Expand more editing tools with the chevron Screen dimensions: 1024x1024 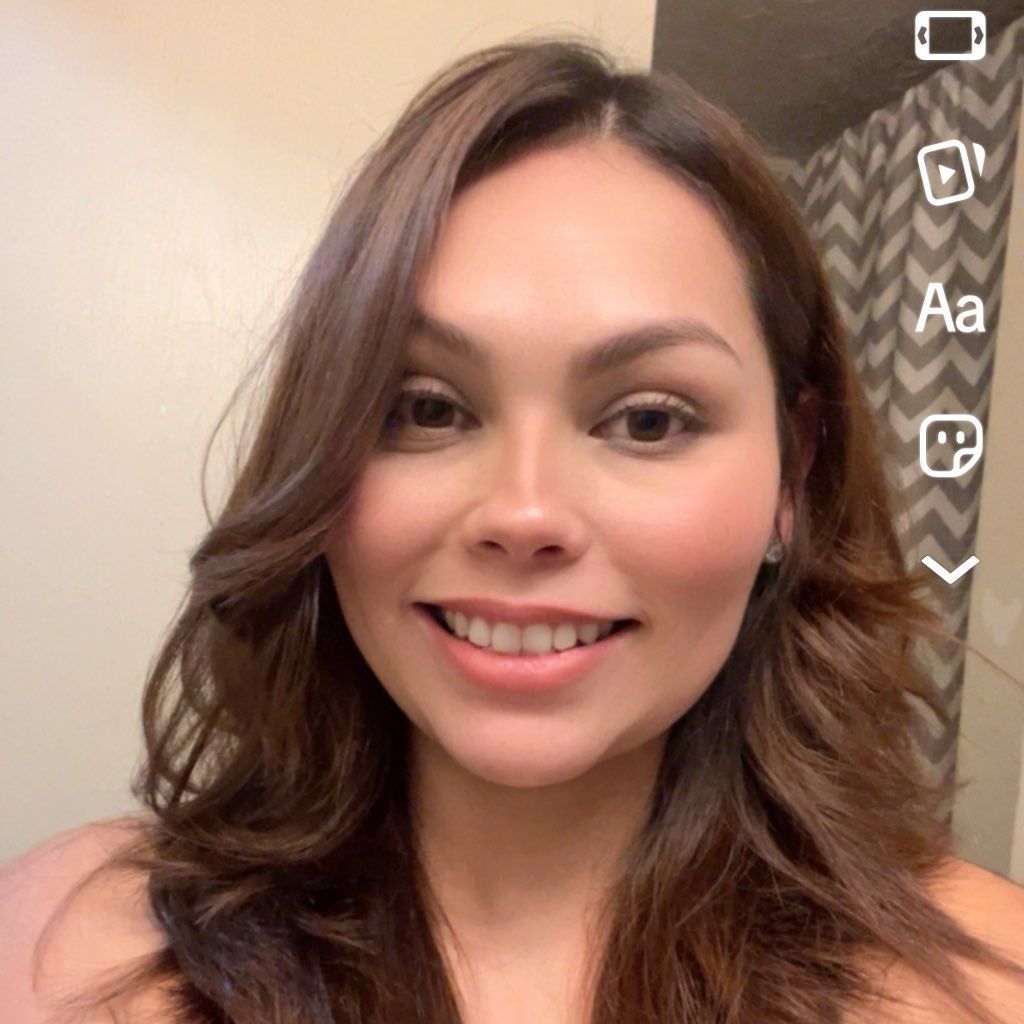point(950,570)
